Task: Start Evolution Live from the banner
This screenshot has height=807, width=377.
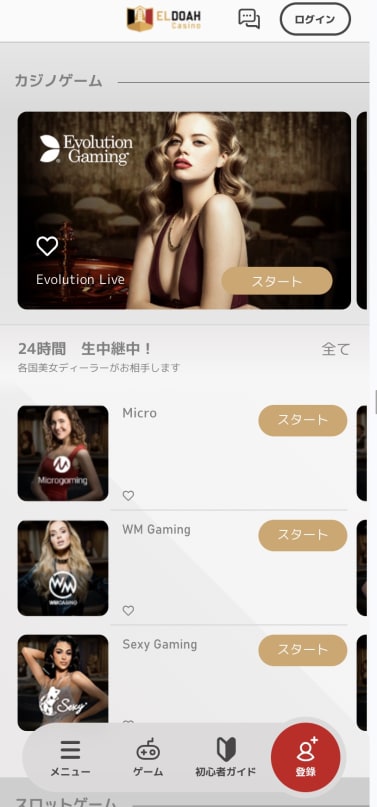Action: coord(277,281)
